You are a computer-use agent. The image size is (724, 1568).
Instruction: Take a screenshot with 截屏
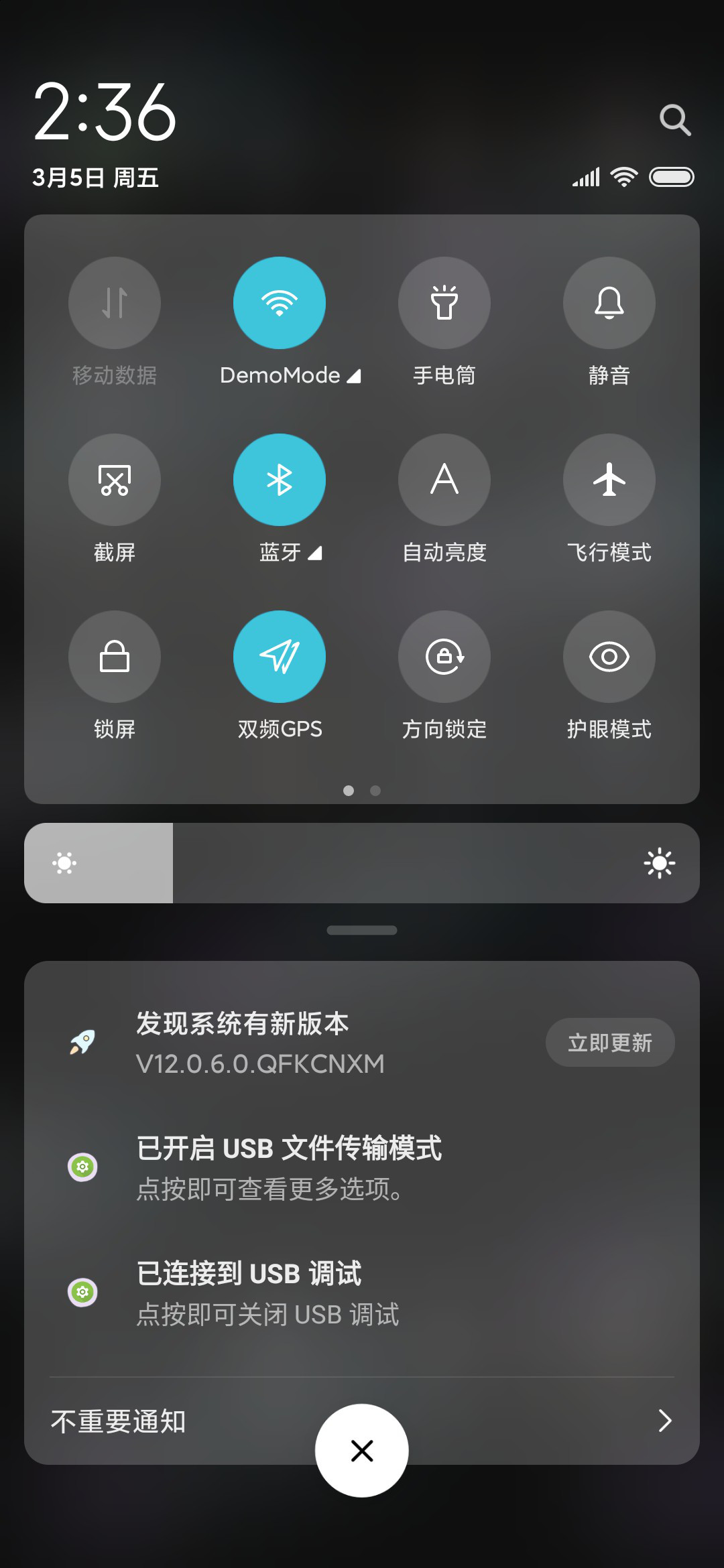pyautogui.click(x=115, y=480)
